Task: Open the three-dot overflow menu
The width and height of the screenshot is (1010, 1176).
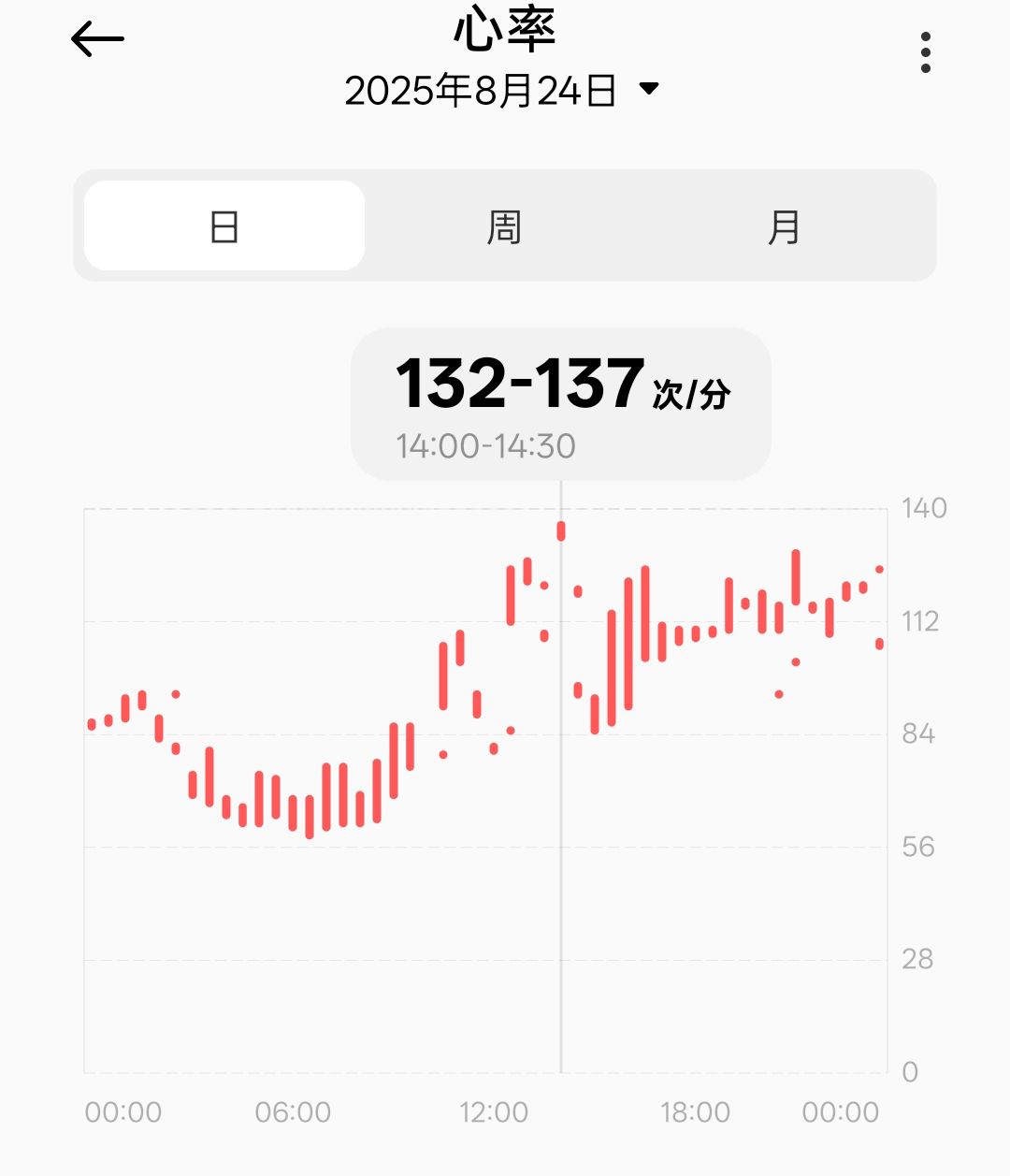Action: coord(925,52)
